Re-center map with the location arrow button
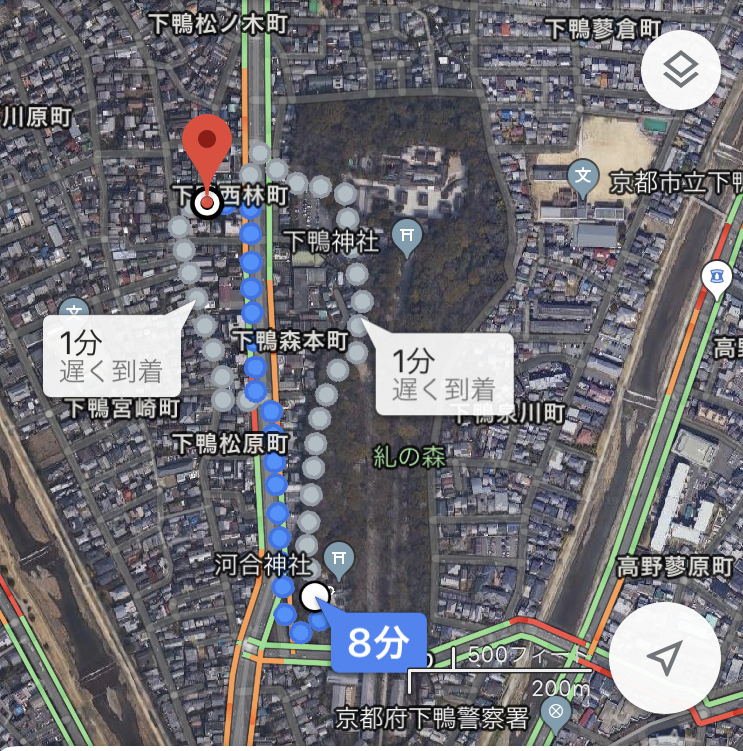 tap(663, 657)
